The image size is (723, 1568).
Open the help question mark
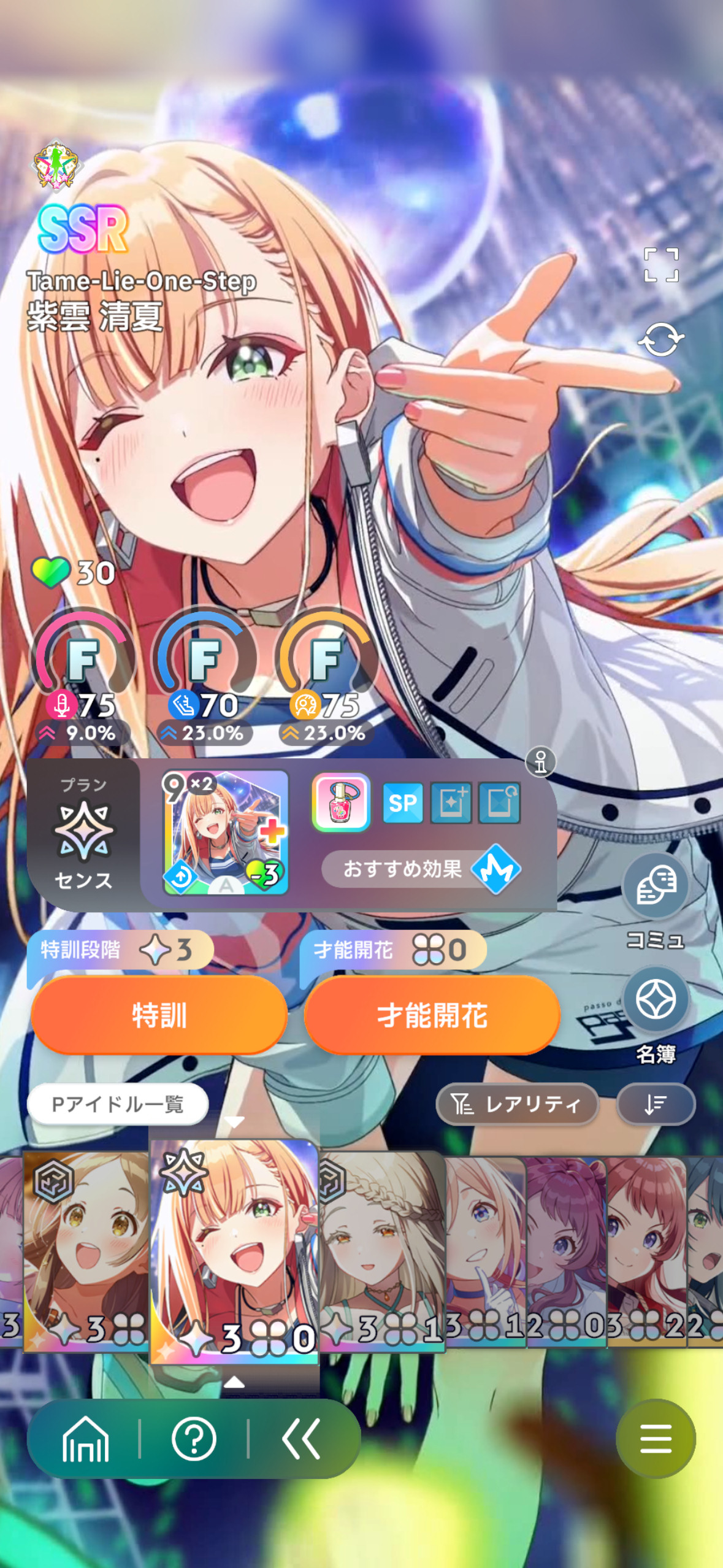(194, 1439)
